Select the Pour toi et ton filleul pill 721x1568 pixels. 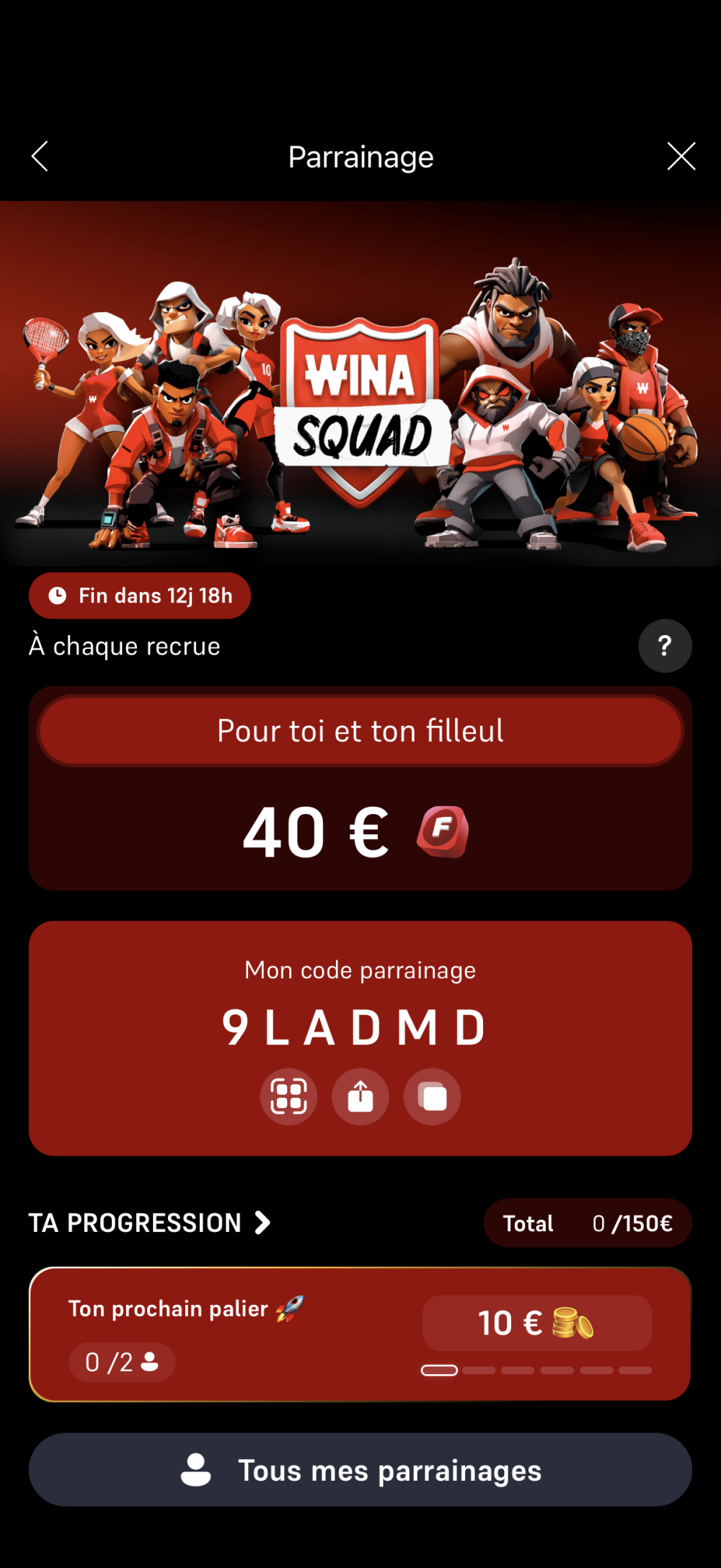pyautogui.click(x=360, y=731)
